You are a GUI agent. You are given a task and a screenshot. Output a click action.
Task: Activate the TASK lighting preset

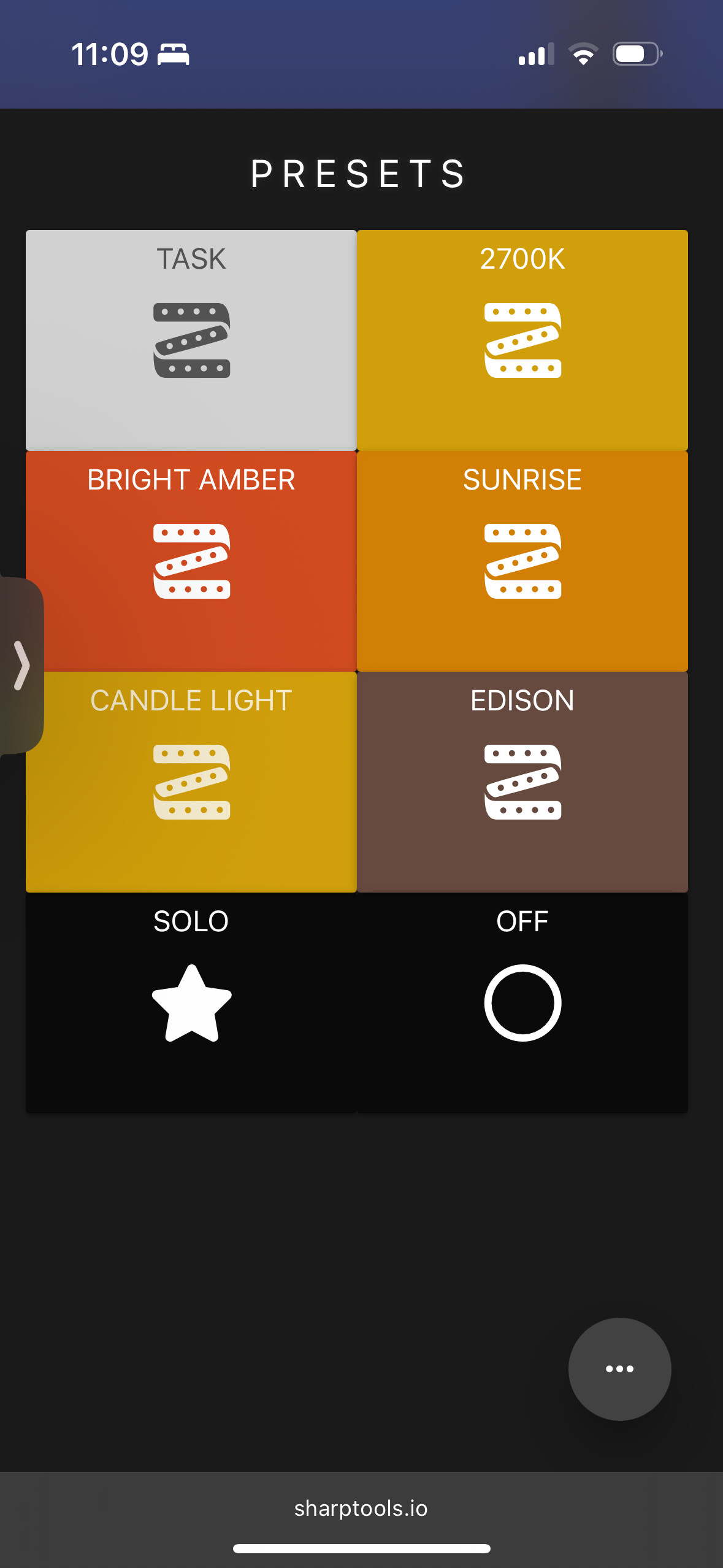(x=191, y=340)
